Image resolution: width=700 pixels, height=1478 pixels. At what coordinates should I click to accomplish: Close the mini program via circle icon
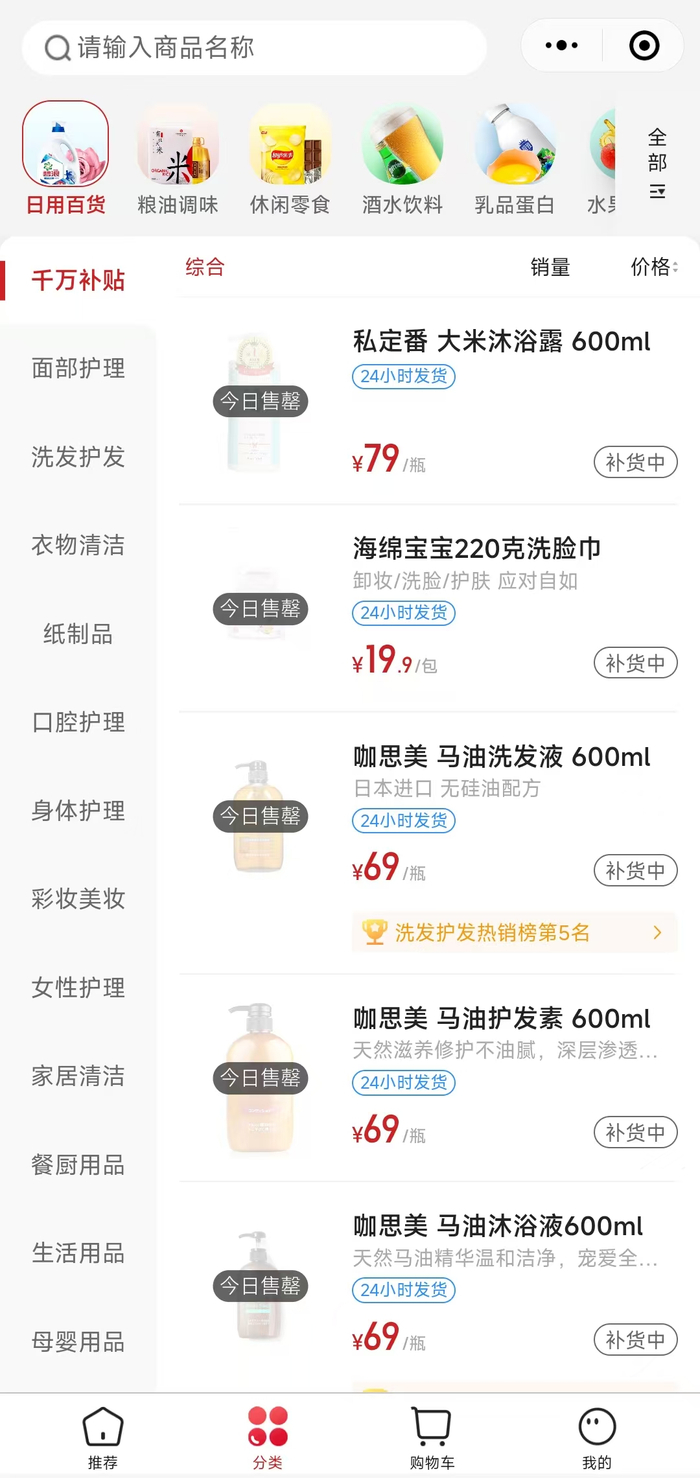pos(644,46)
